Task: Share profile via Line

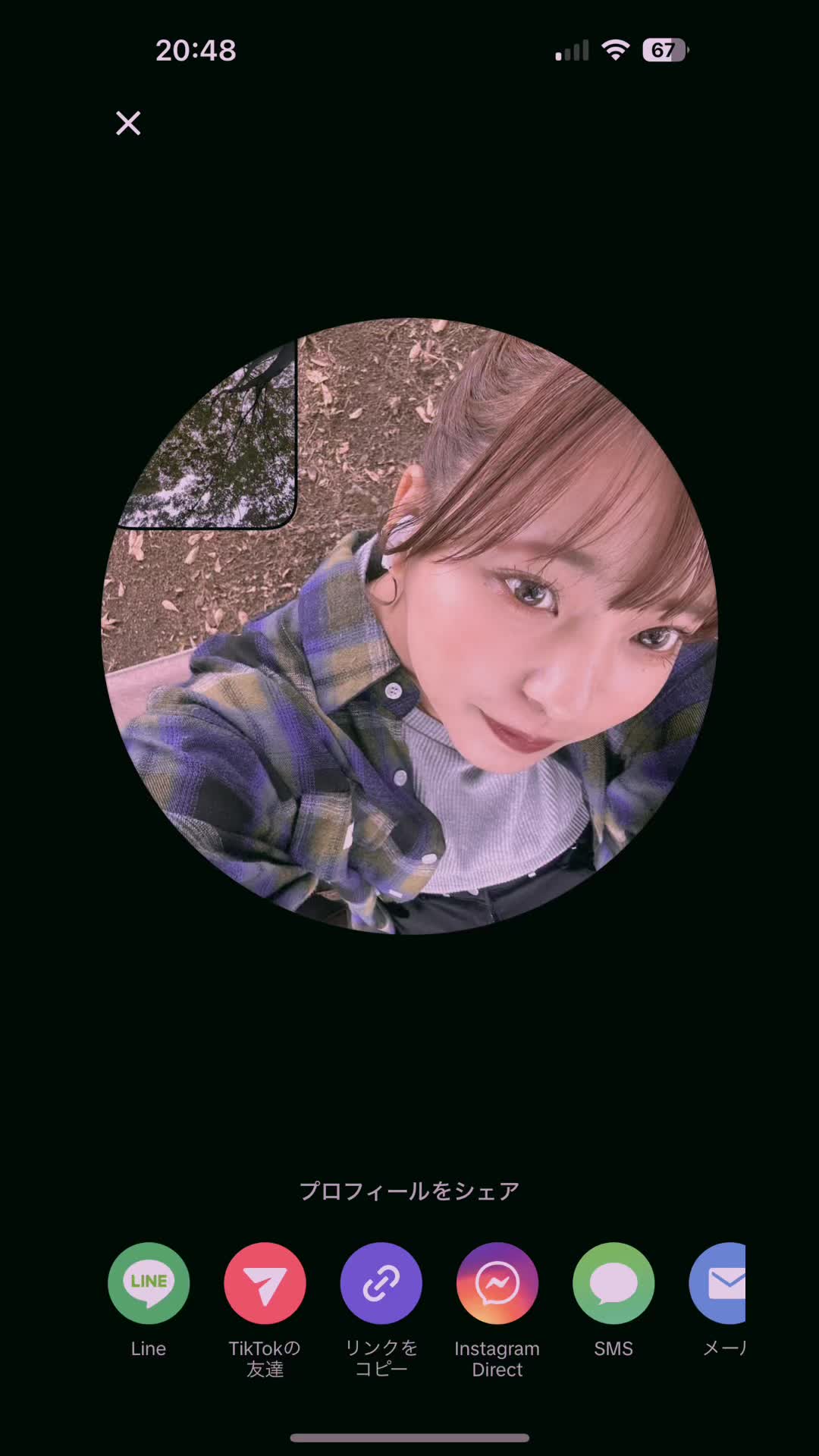Action: (x=149, y=1283)
